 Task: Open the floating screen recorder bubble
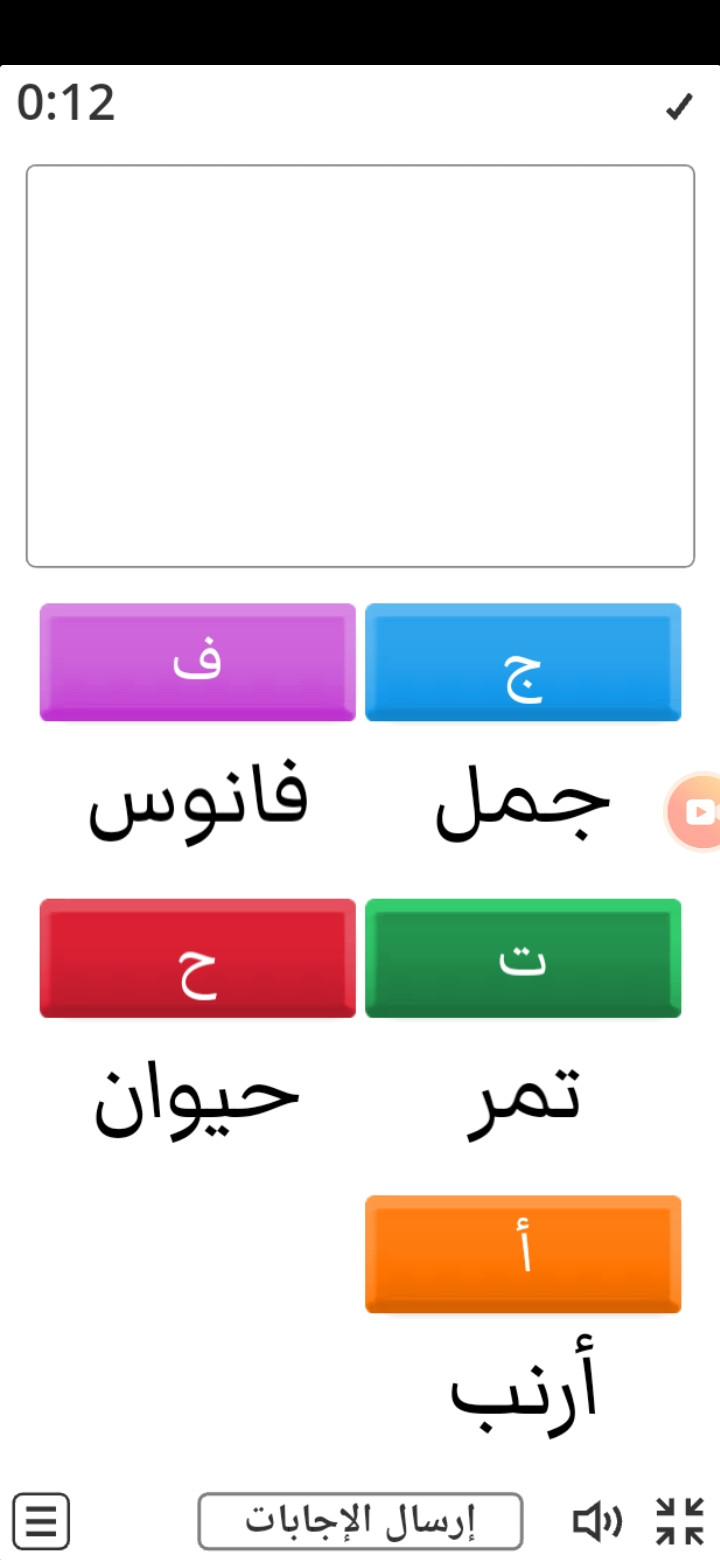click(x=696, y=812)
